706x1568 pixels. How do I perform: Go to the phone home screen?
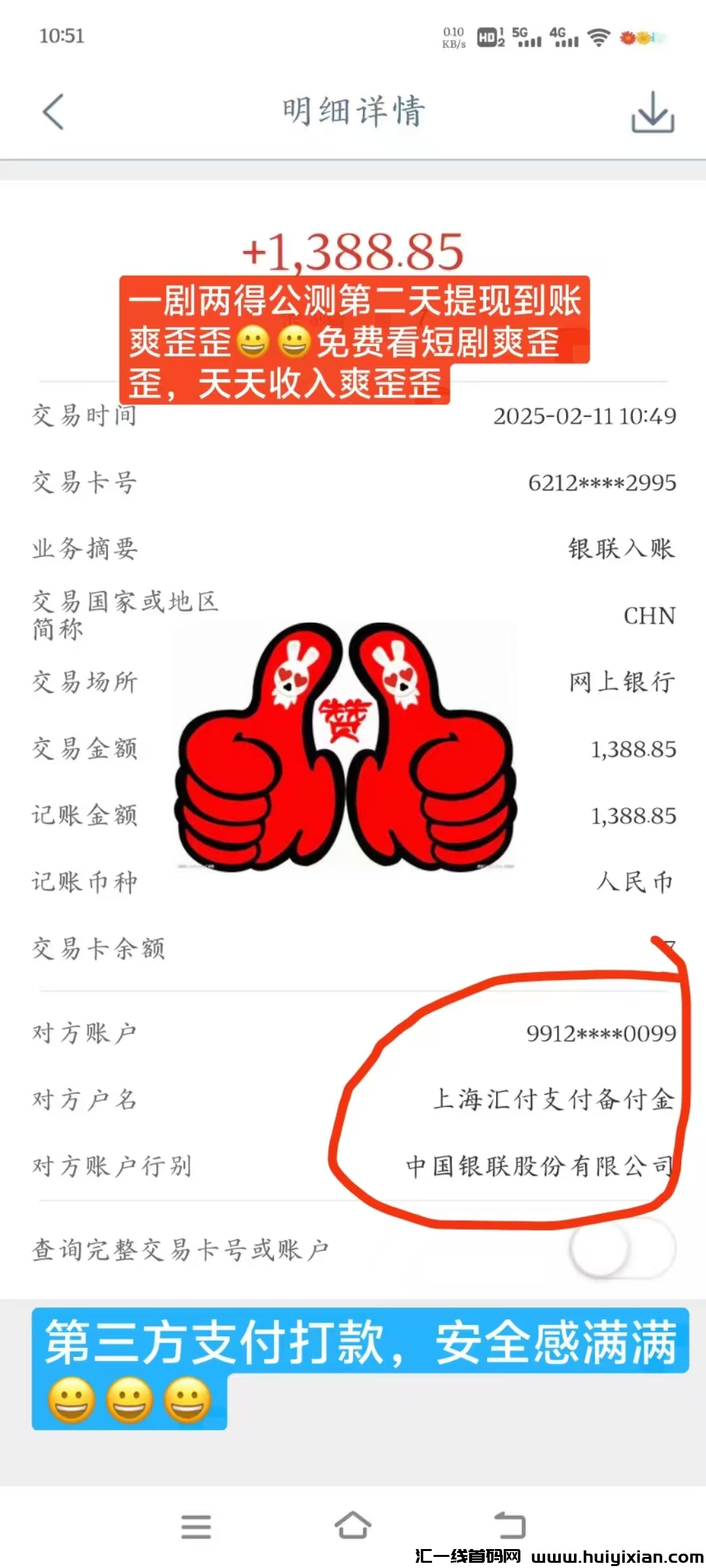click(353, 1526)
